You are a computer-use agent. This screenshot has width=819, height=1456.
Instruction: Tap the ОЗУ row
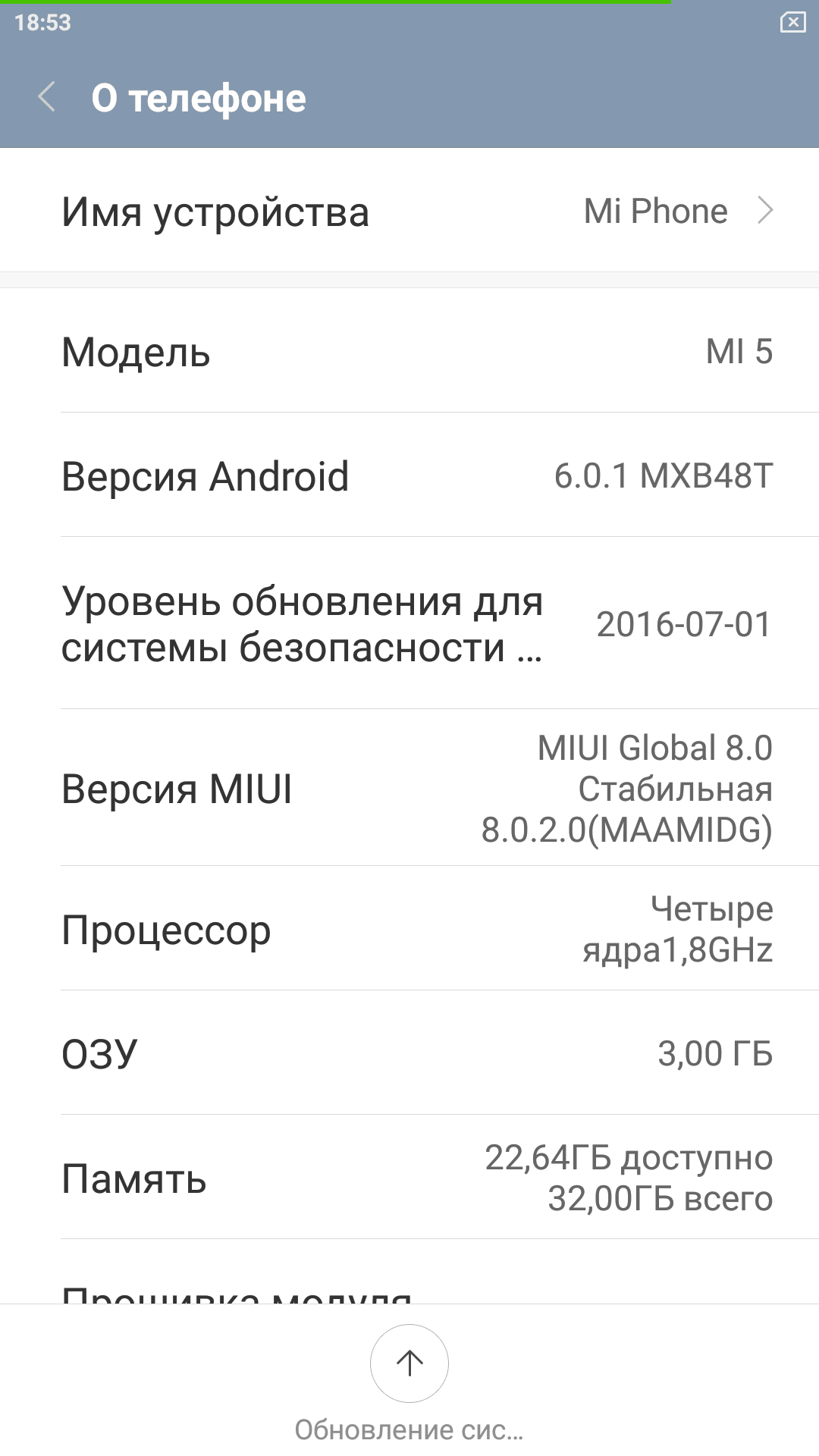[x=409, y=1053]
